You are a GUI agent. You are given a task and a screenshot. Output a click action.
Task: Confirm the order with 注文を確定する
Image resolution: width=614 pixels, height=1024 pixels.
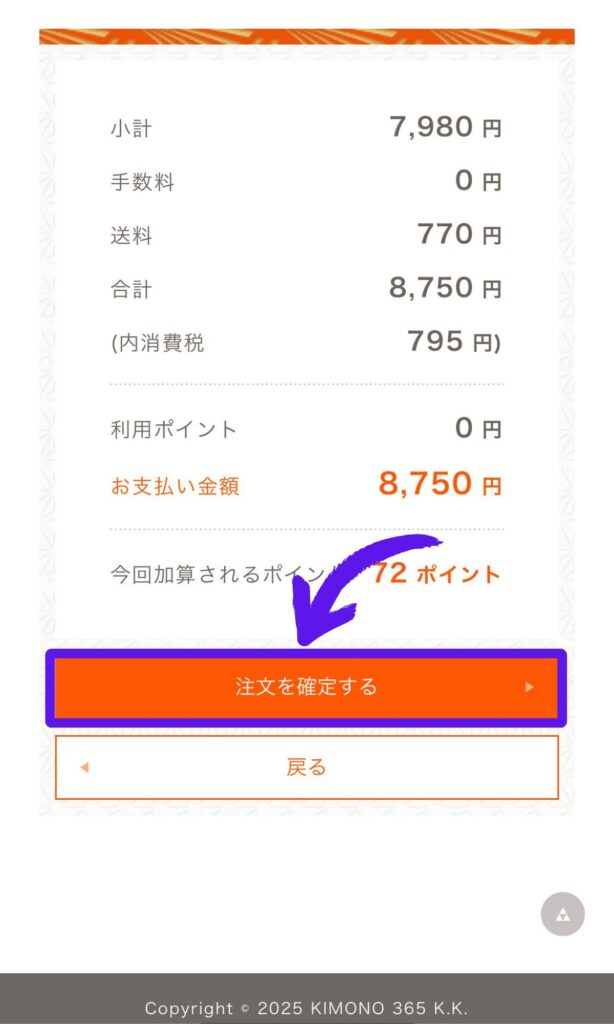306,687
